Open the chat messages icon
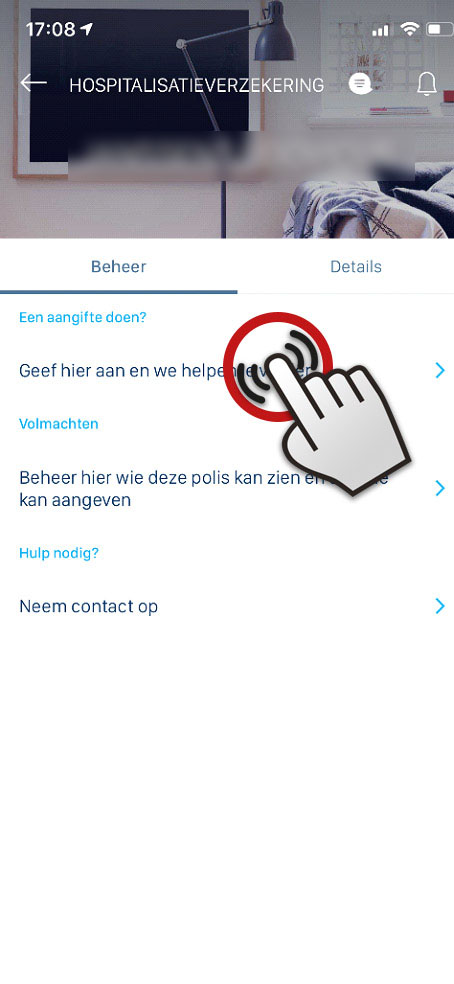 (360, 83)
